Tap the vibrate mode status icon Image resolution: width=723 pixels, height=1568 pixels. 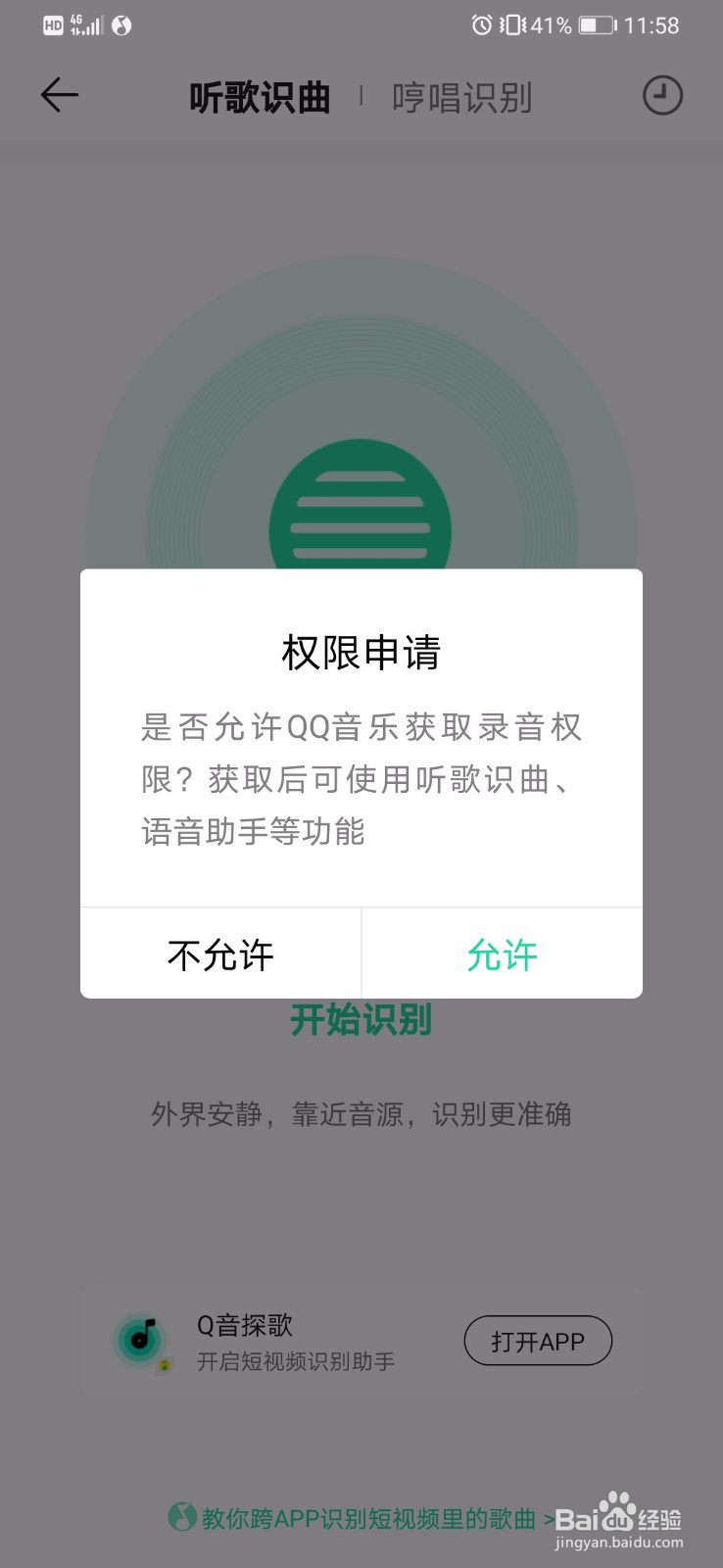click(510, 25)
